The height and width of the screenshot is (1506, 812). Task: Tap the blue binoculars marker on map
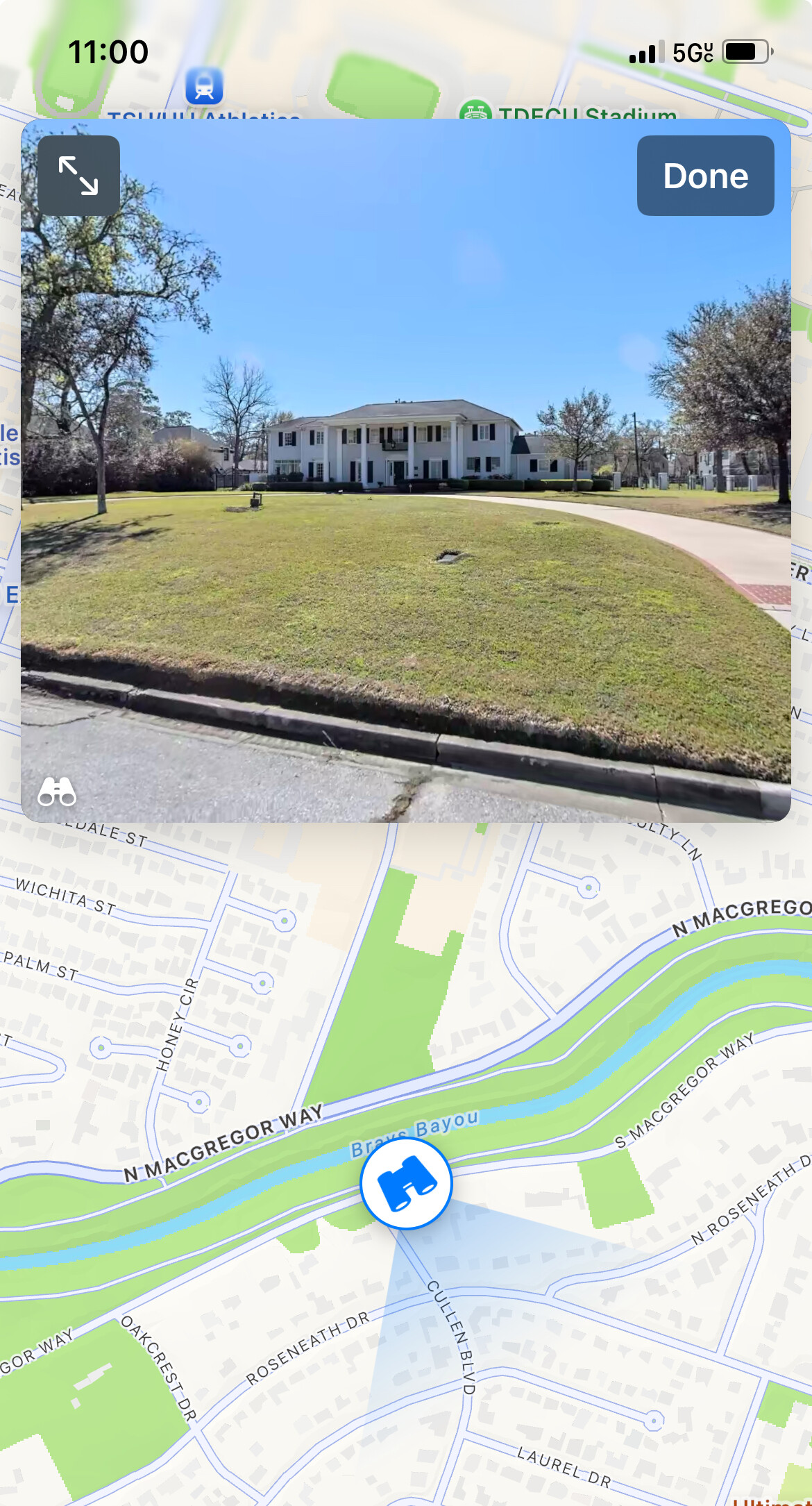pyautogui.click(x=407, y=1183)
